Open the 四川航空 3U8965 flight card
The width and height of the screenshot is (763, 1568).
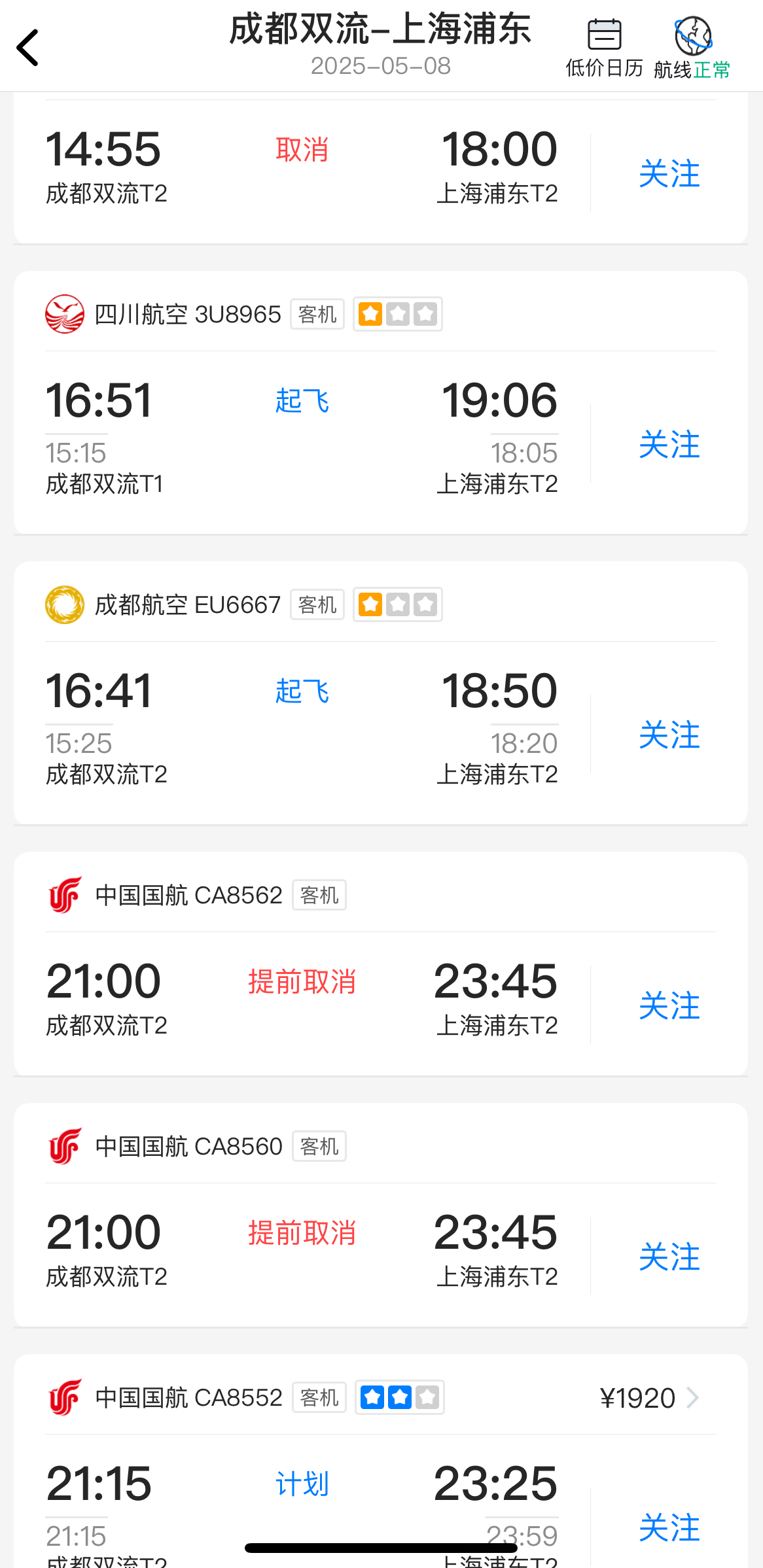(381, 403)
